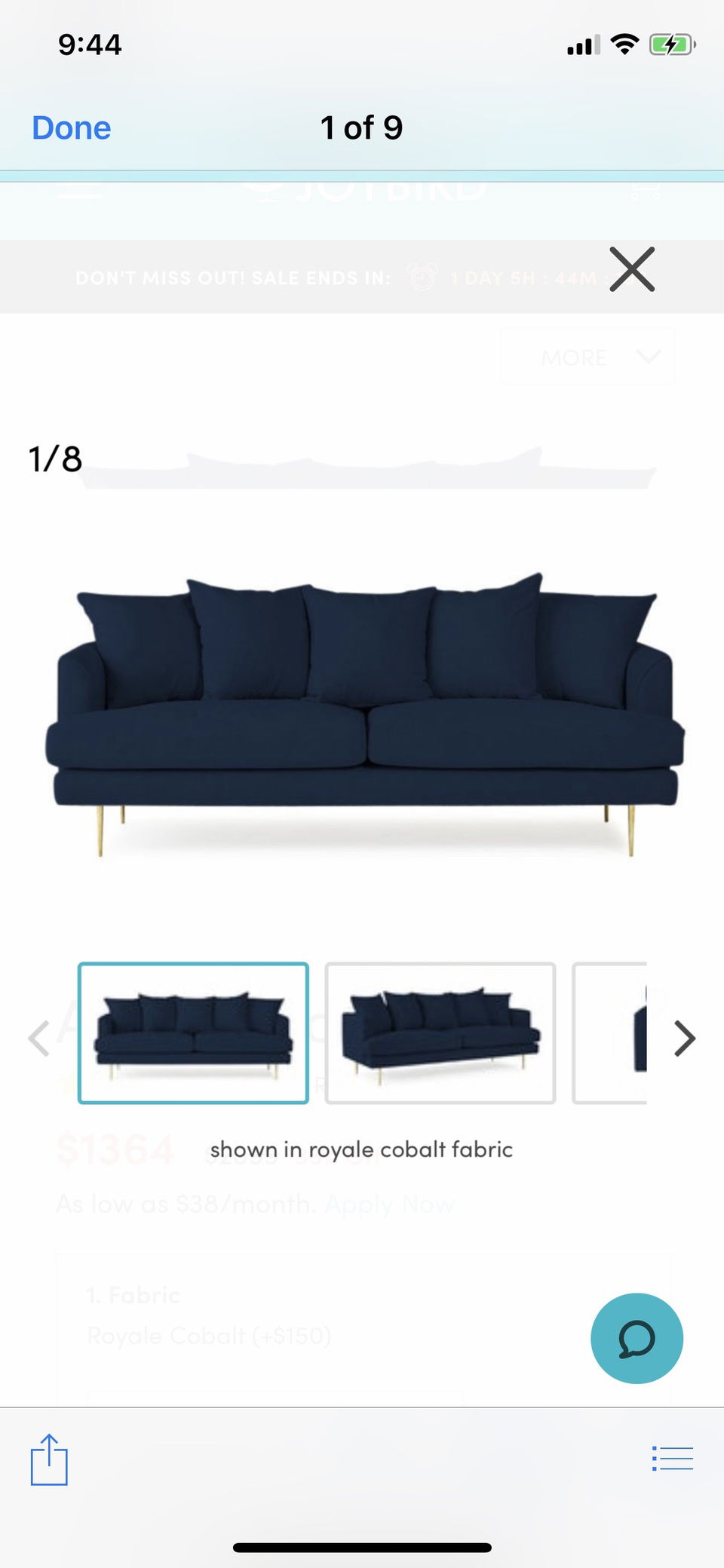Go to previous thumbnails with left arrow
Image resolution: width=724 pixels, height=1568 pixels.
tap(39, 1039)
